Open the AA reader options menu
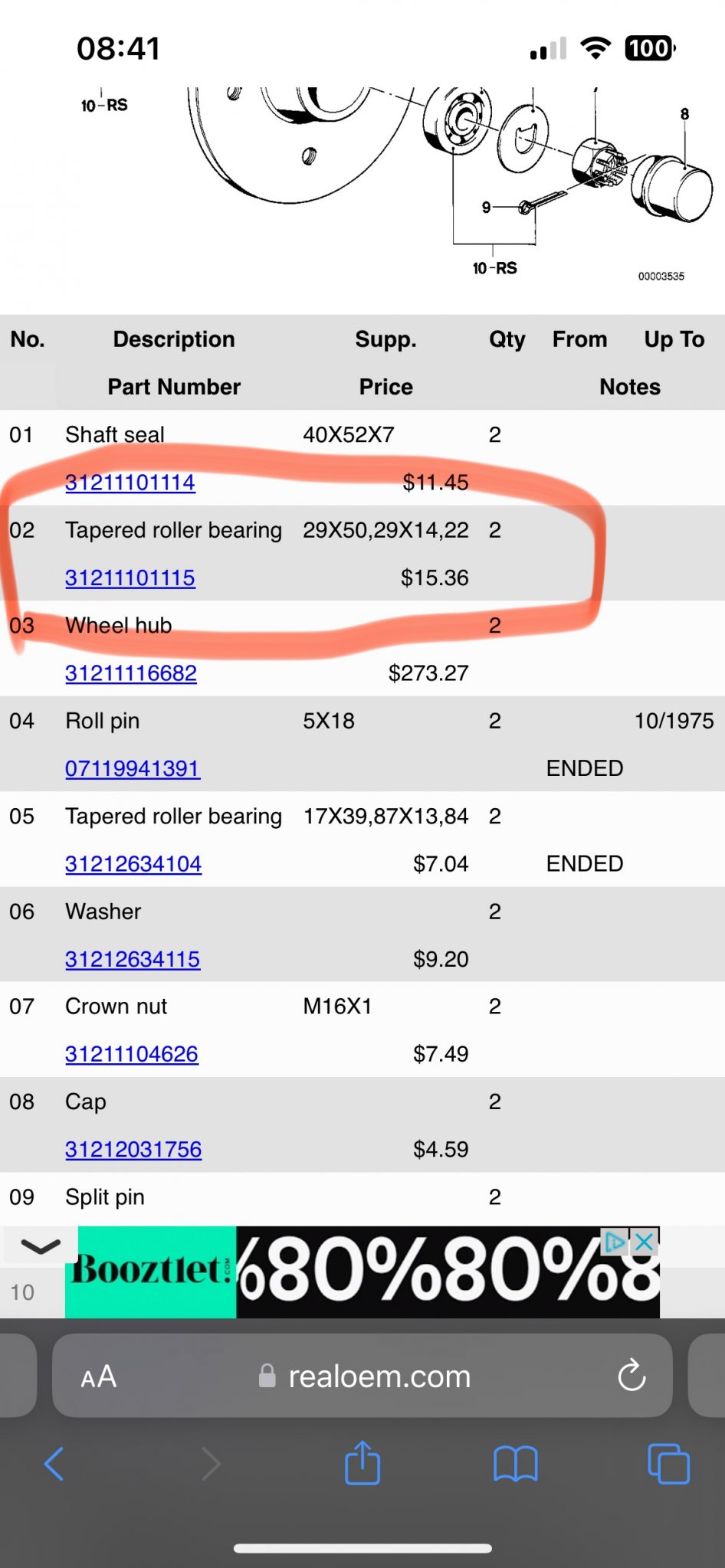Screen dimensions: 725x1568 [99, 1377]
